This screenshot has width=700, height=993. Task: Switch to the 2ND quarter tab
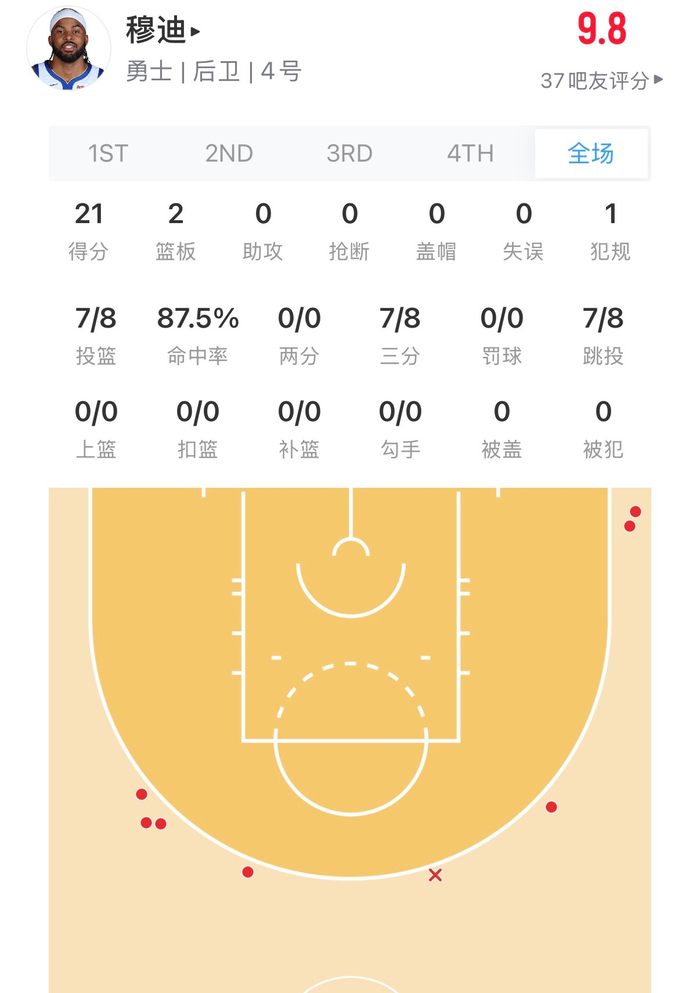pos(229,154)
